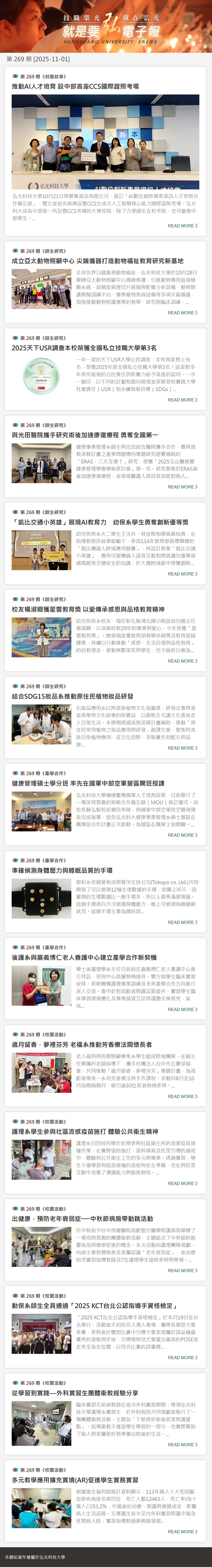The height and width of the screenshot is (1568, 212).
Task: Read more about the KCT台北公認指導手資格檢定
Action: (x=182, y=1357)
